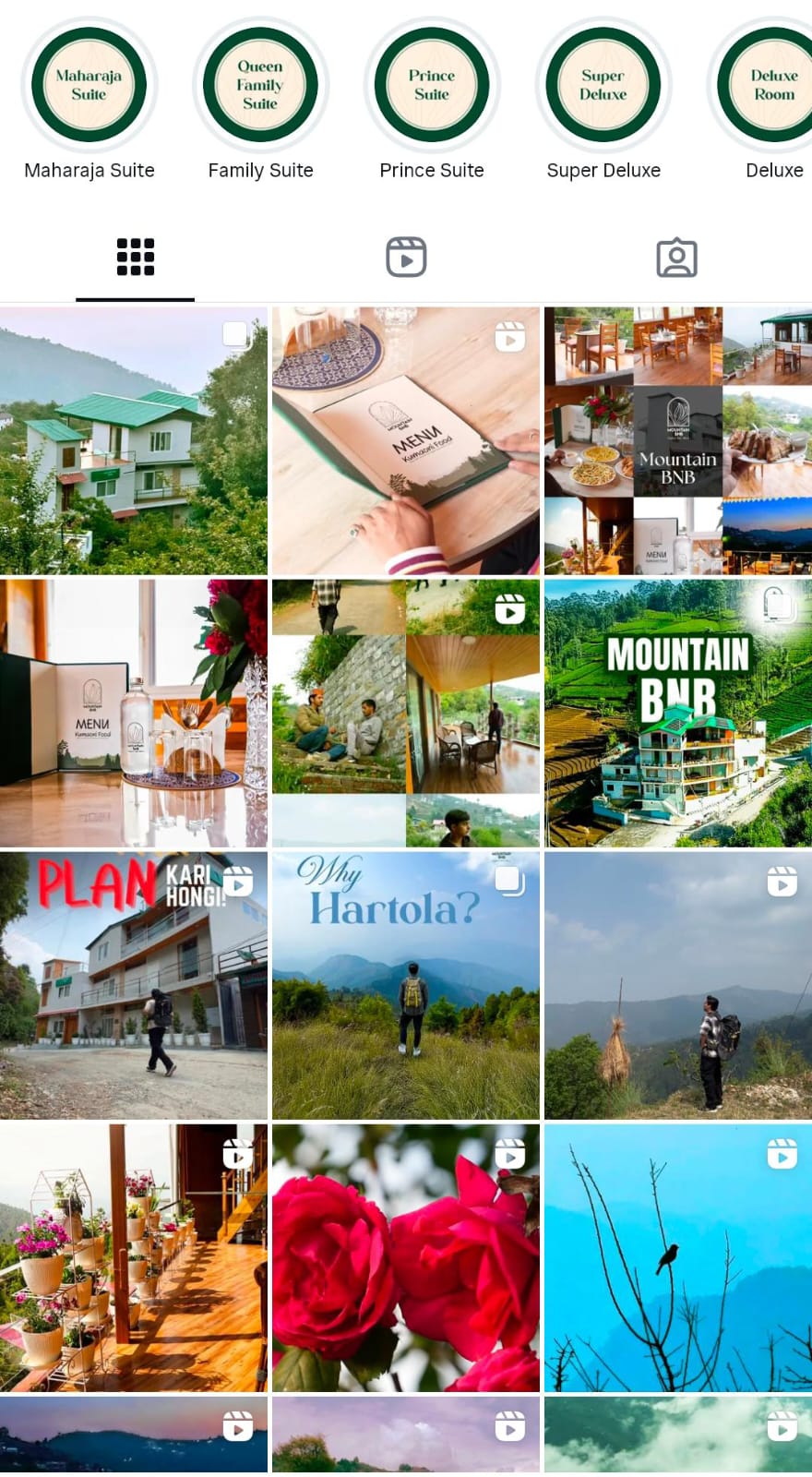The width and height of the screenshot is (812, 1477).
Task: Switch to the tagged photos tab
Action: [676, 258]
